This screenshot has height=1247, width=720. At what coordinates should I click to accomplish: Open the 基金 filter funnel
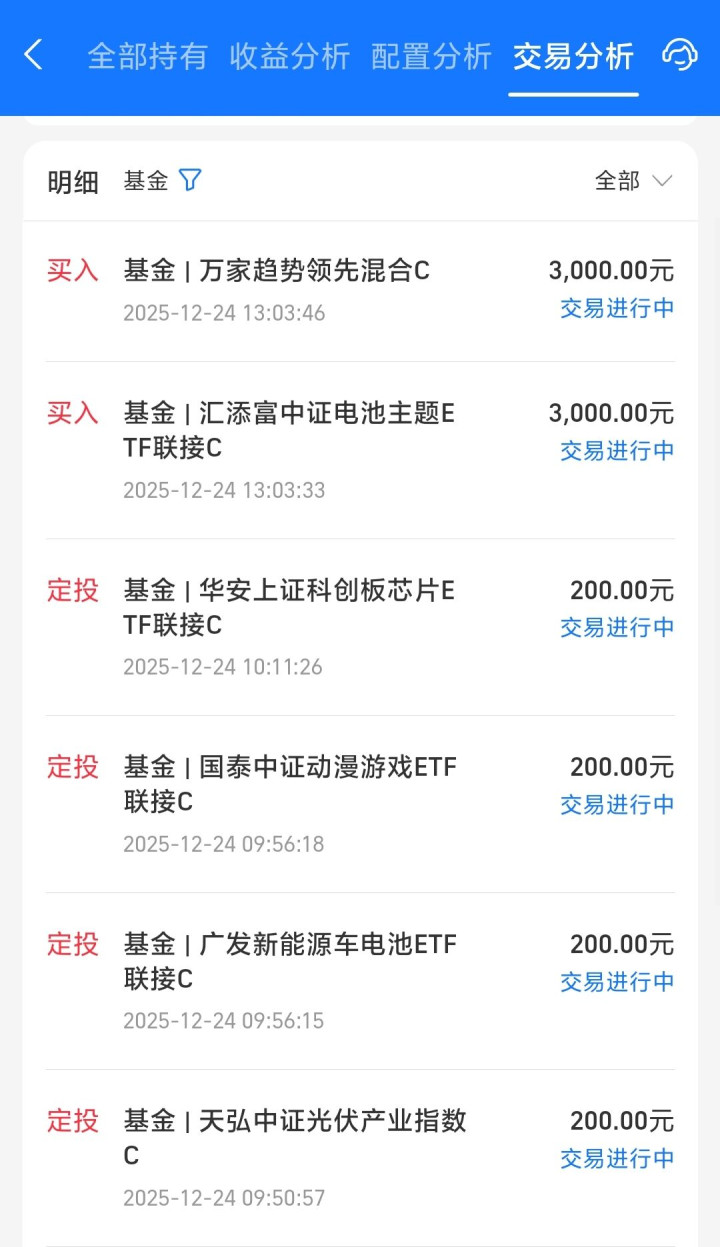[x=190, y=180]
